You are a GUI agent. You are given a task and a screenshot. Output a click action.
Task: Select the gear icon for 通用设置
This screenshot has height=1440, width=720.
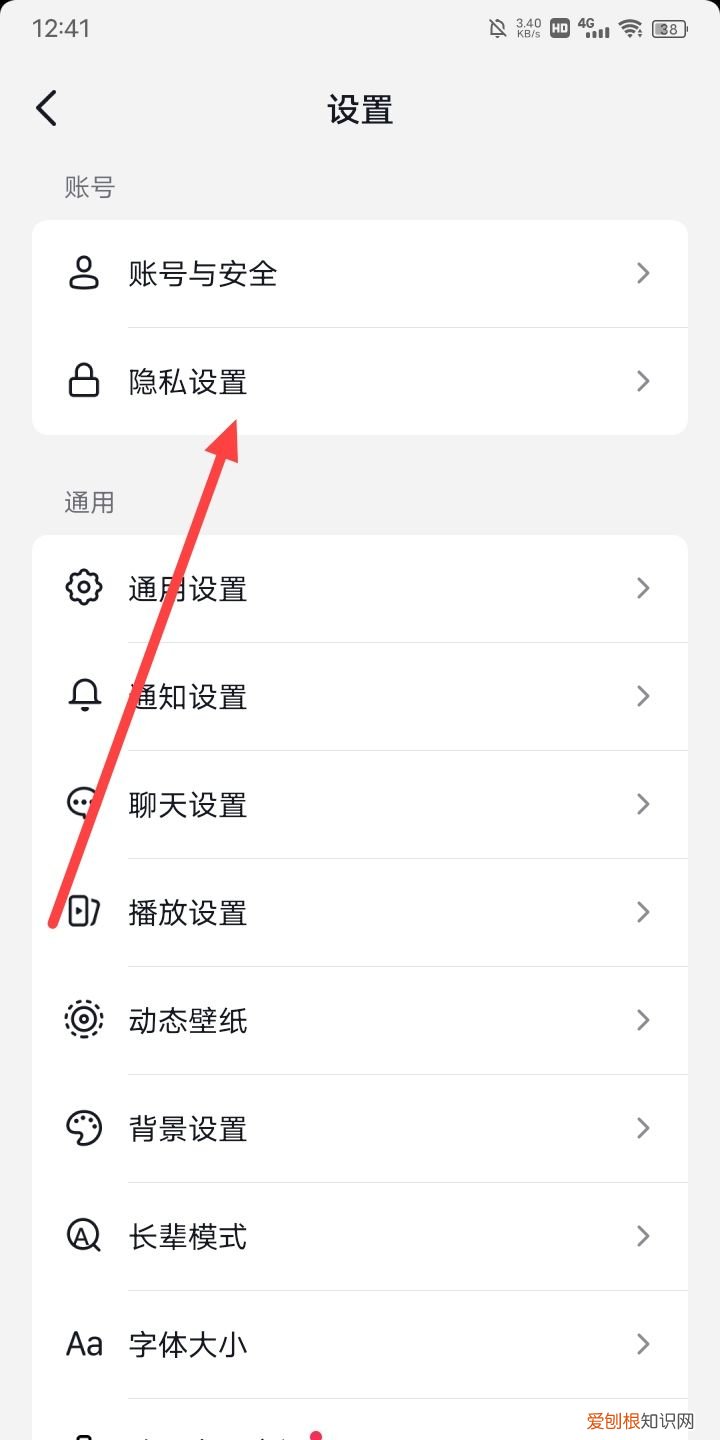click(x=84, y=588)
